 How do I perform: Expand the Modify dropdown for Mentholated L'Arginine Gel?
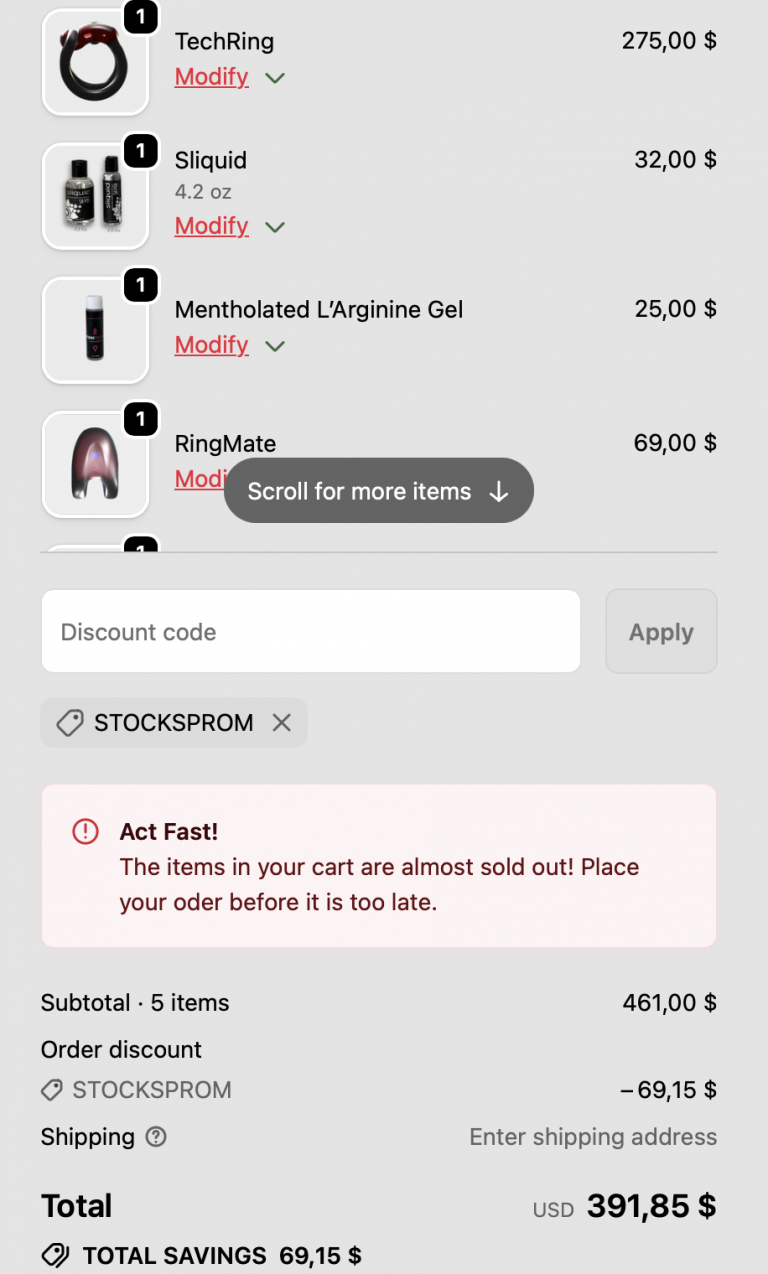pyautogui.click(x=274, y=345)
